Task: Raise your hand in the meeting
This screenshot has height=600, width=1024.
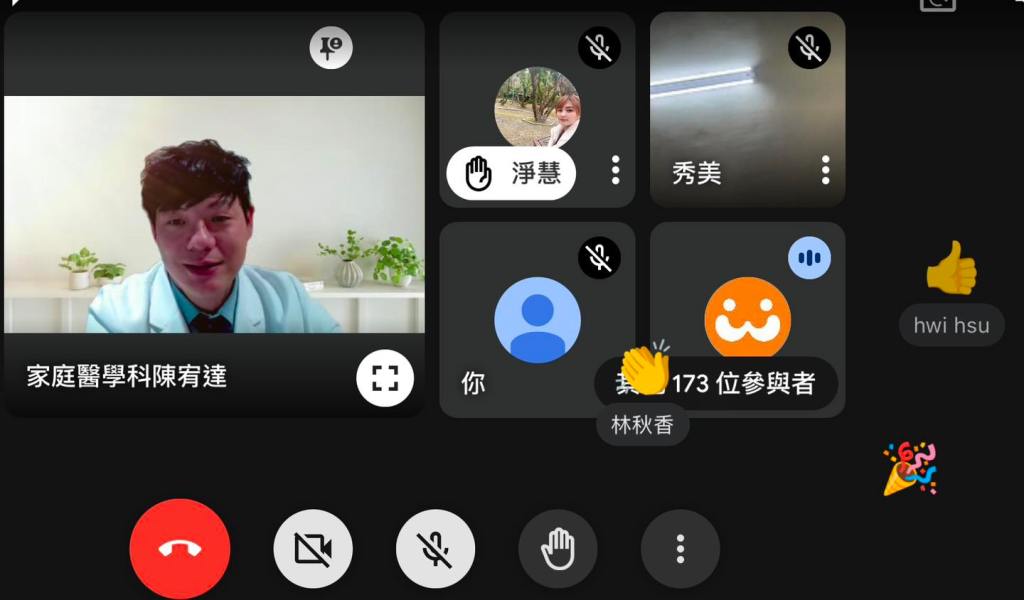Action: 557,549
